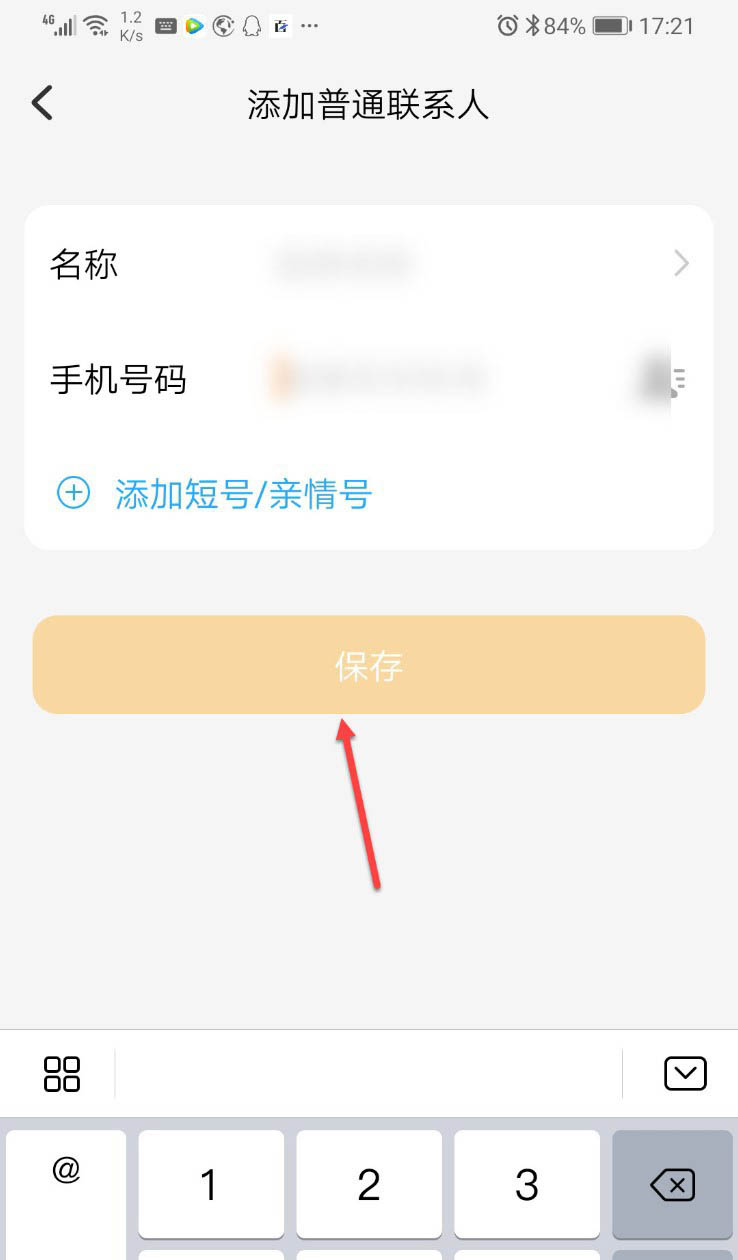Open the keyboard grid menu
738x1260 pixels.
pos(62,1074)
